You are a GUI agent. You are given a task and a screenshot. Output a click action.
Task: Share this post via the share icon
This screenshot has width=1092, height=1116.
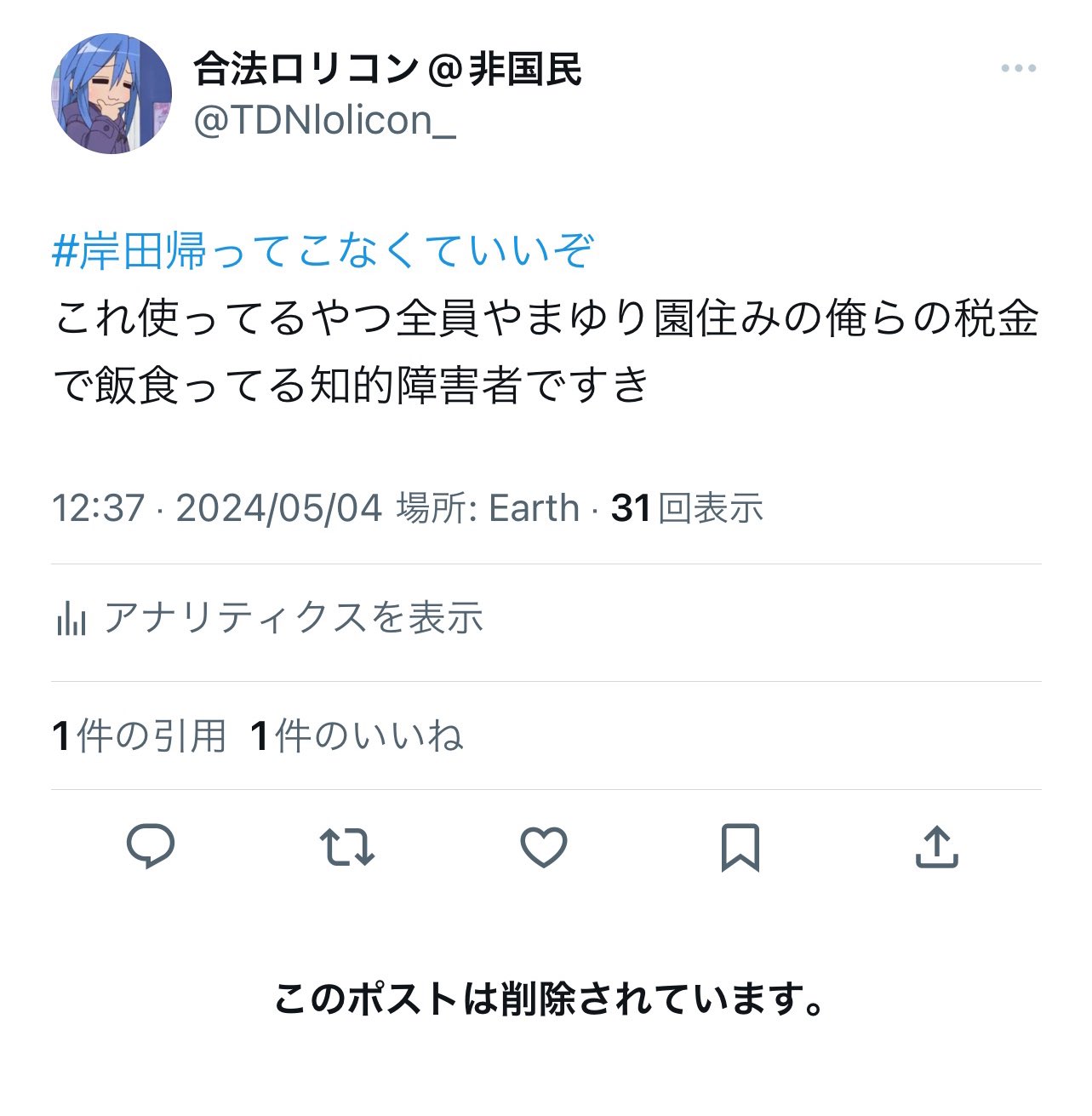click(x=936, y=846)
